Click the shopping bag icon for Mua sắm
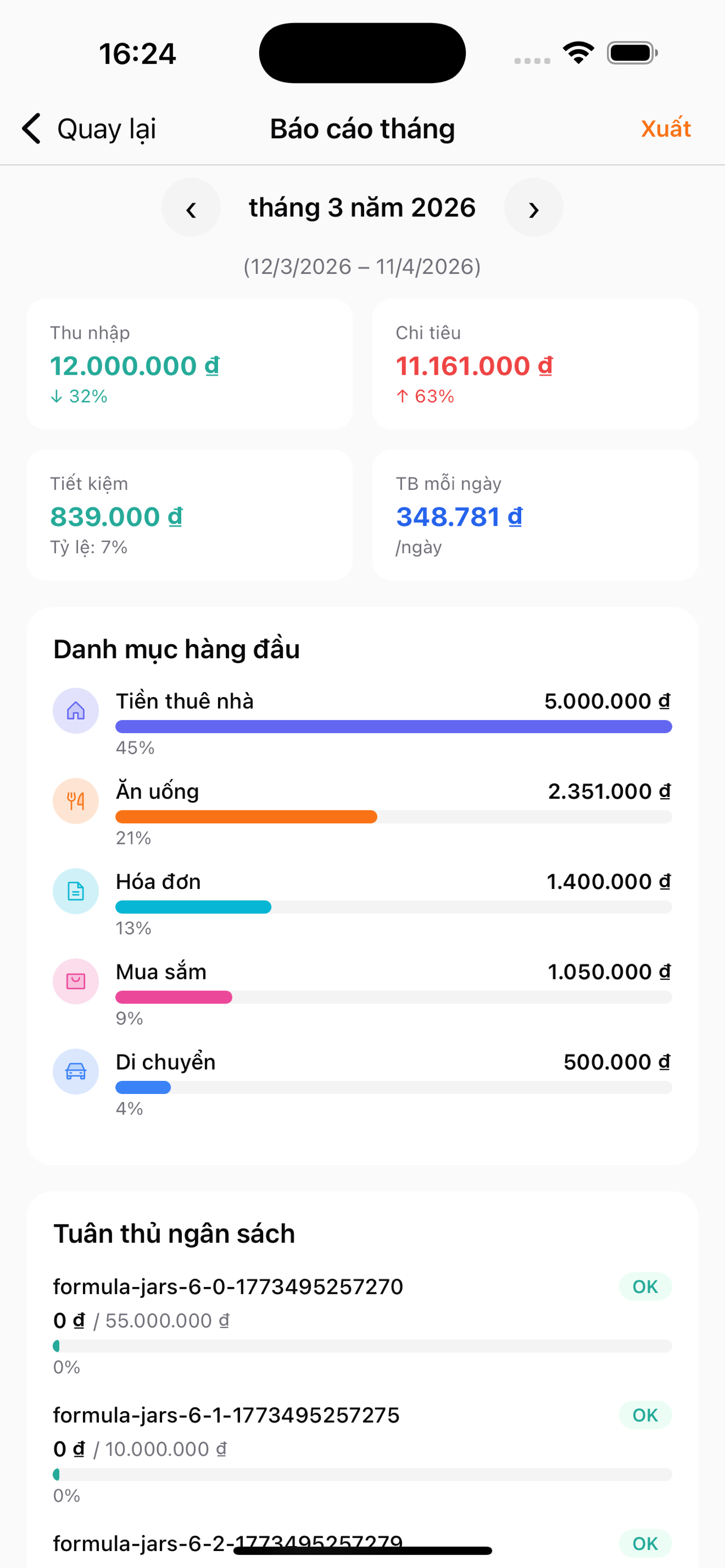Screen dimensions: 725x1568 pos(75,980)
